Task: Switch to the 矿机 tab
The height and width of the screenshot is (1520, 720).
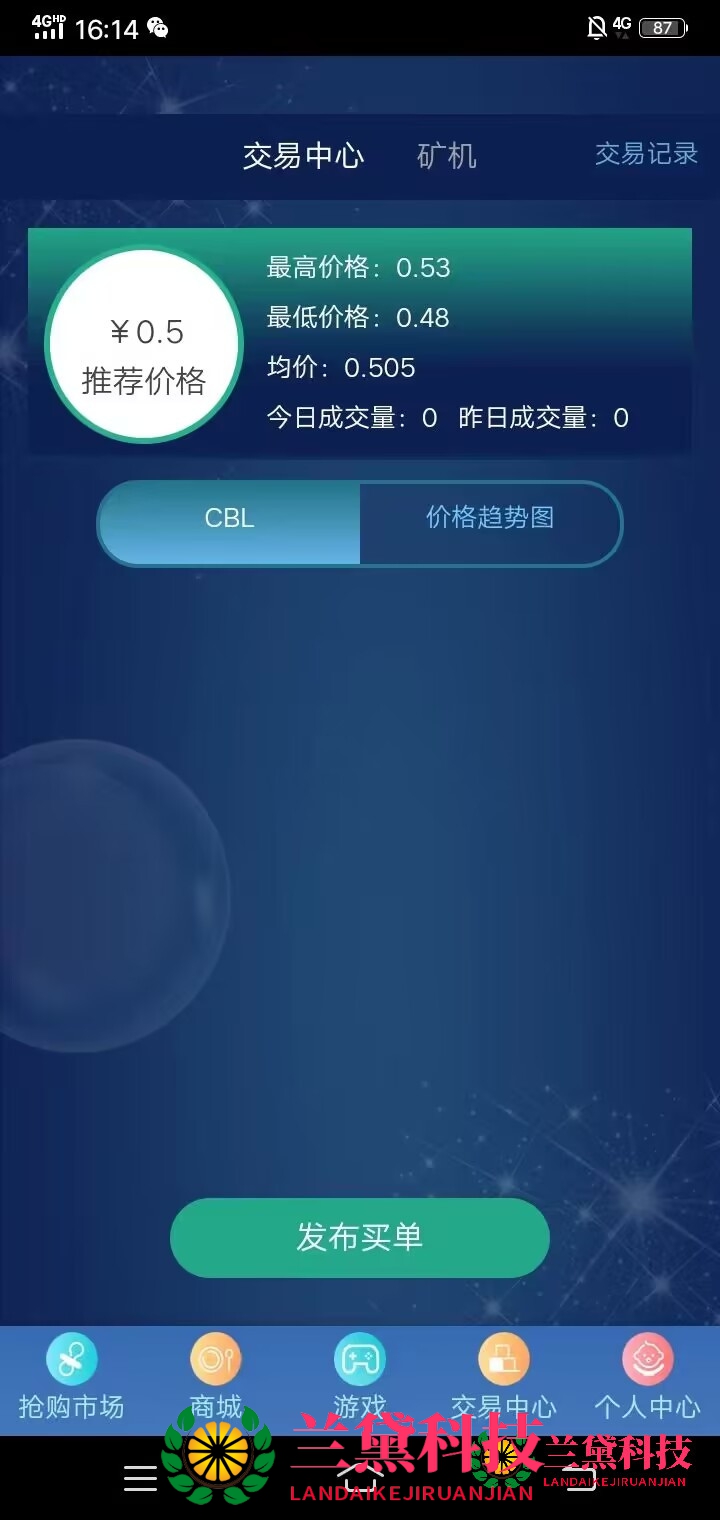Action: tap(446, 156)
